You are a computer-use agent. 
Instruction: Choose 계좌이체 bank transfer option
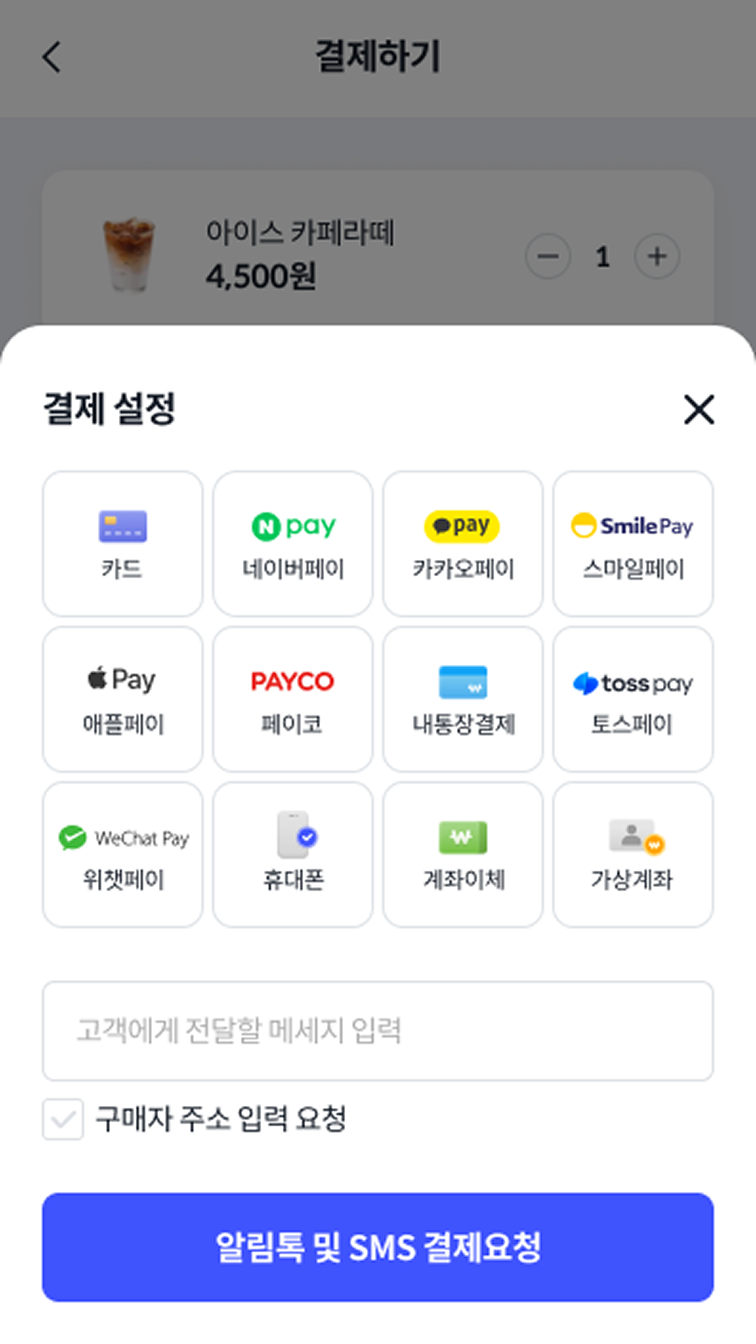(x=462, y=854)
